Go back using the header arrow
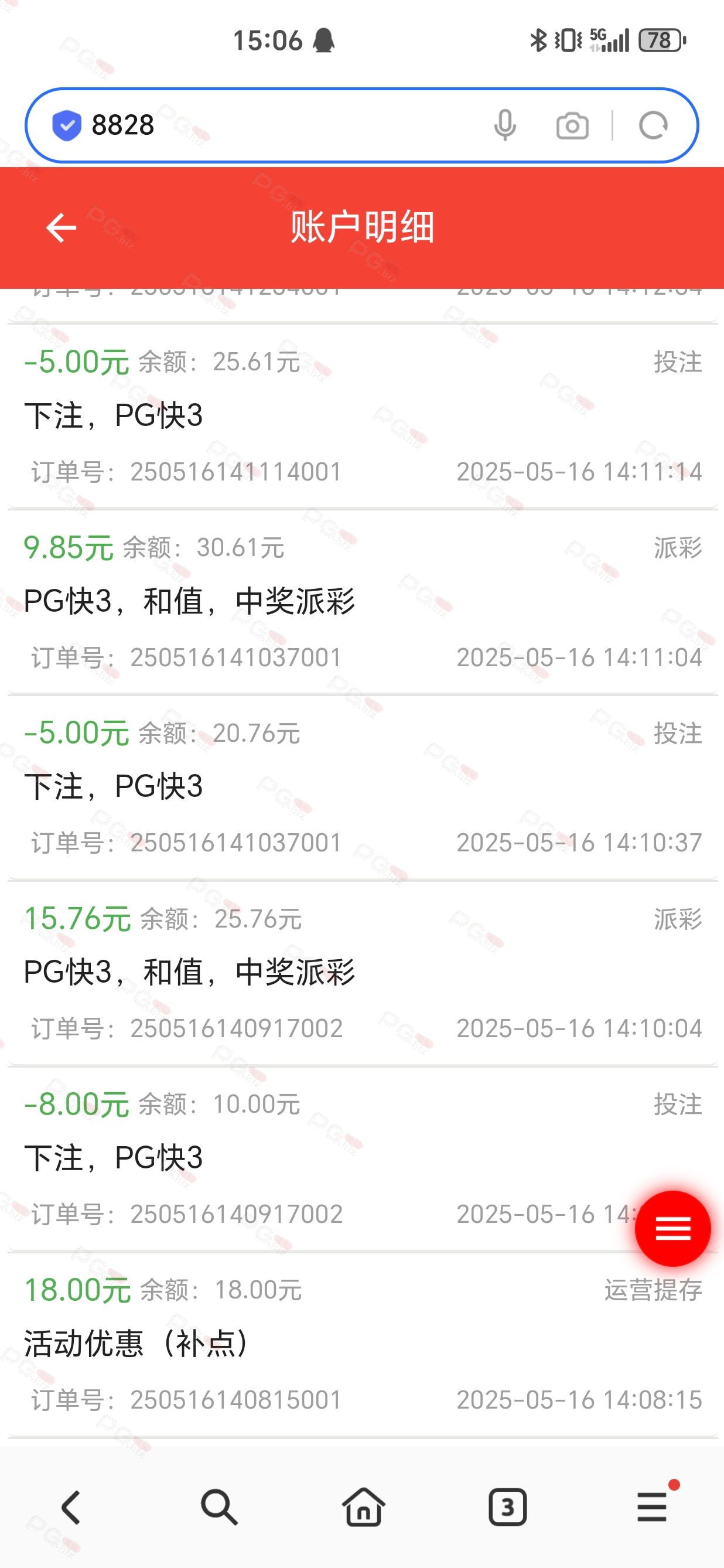Image resolution: width=724 pixels, height=1568 pixels. click(x=61, y=228)
